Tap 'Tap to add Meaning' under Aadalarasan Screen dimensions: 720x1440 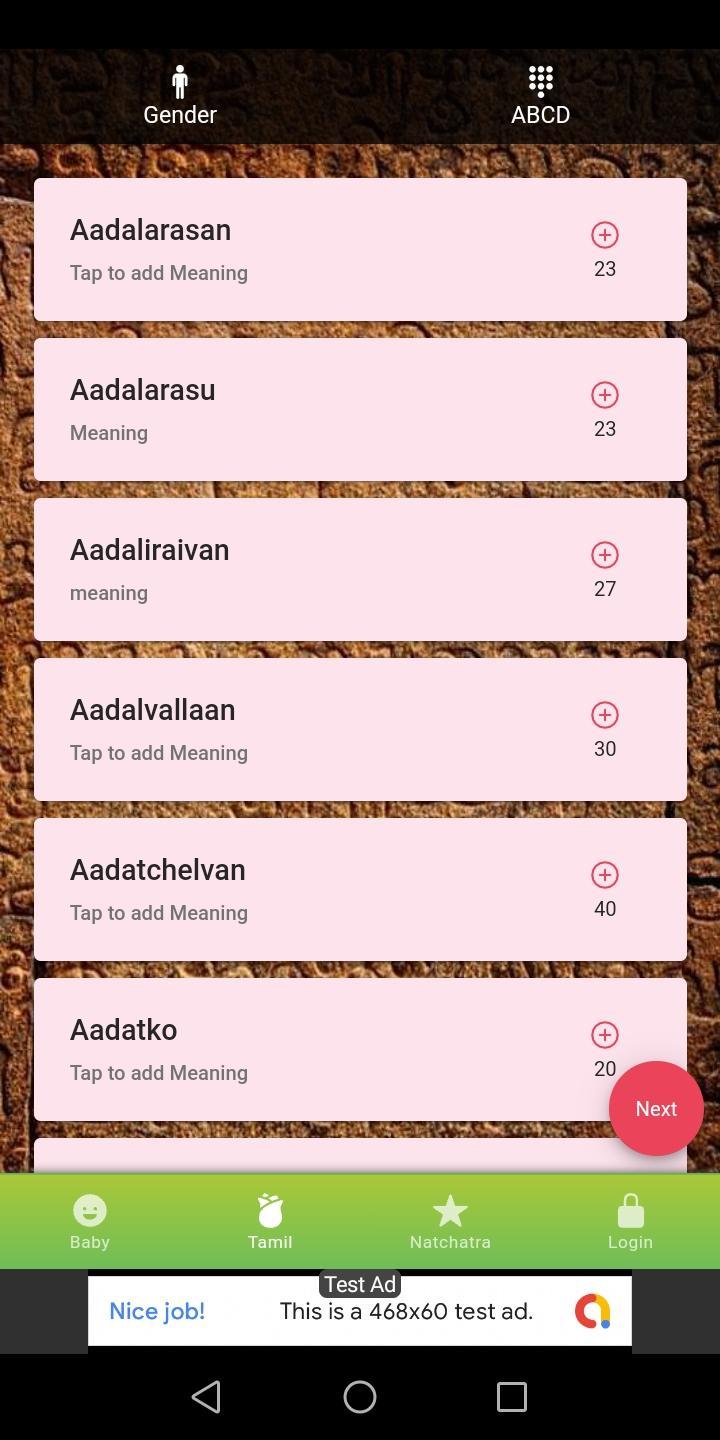point(158,272)
